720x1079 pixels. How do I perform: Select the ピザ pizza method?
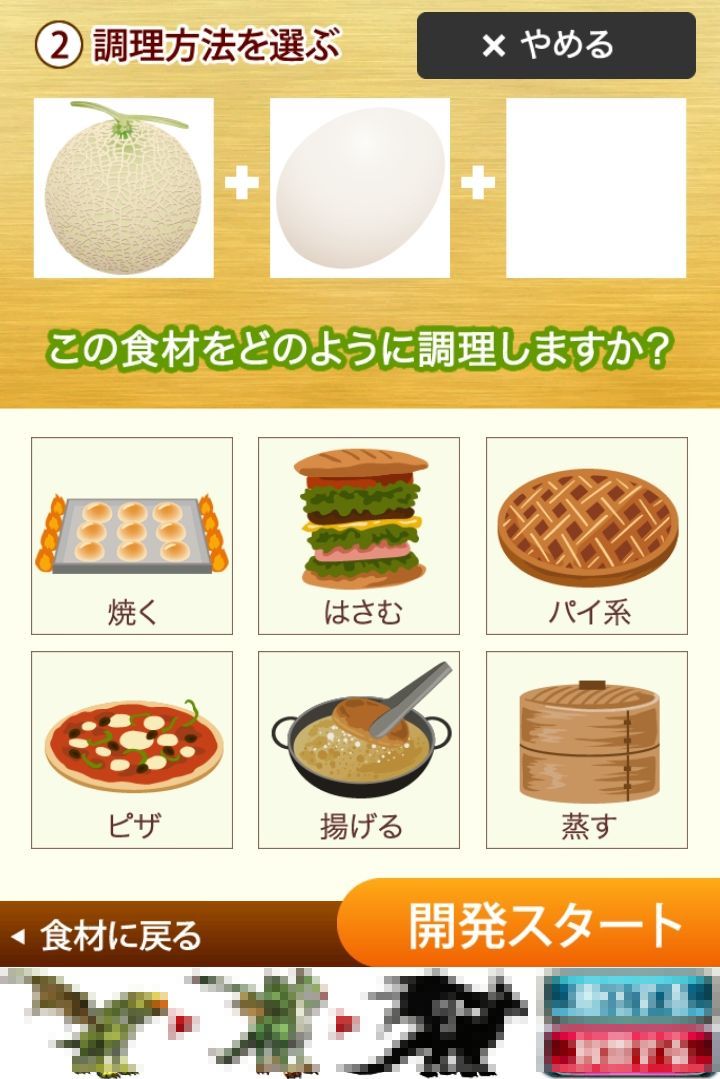pyautogui.click(x=132, y=750)
